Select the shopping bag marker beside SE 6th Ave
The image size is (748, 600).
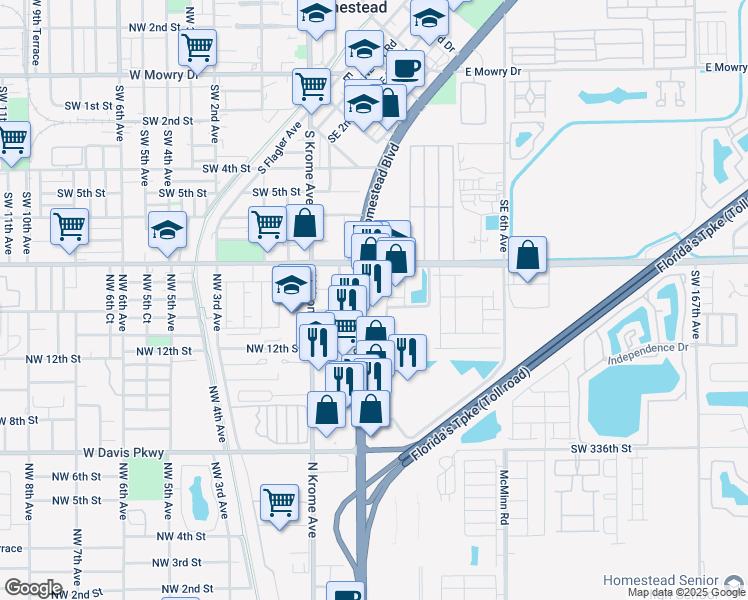click(x=527, y=256)
